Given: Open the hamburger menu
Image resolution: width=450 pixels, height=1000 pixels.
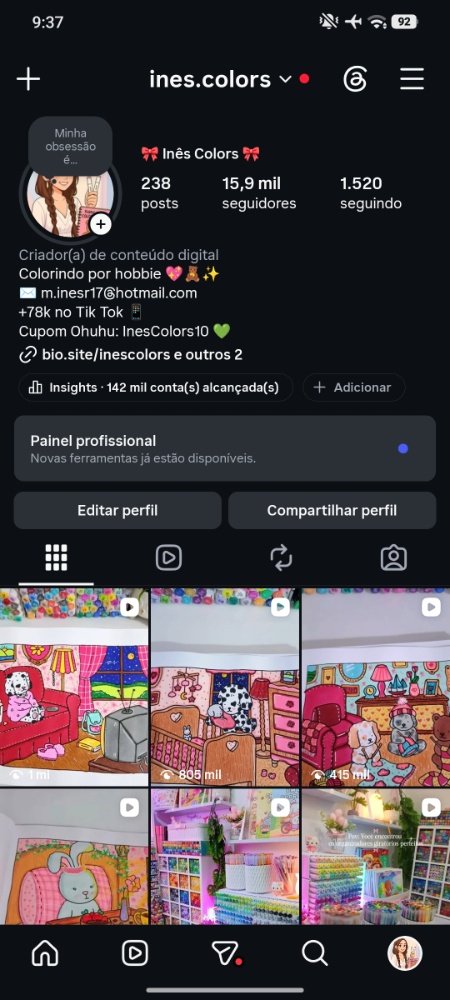Looking at the screenshot, I should pyautogui.click(x=412, y=79).
